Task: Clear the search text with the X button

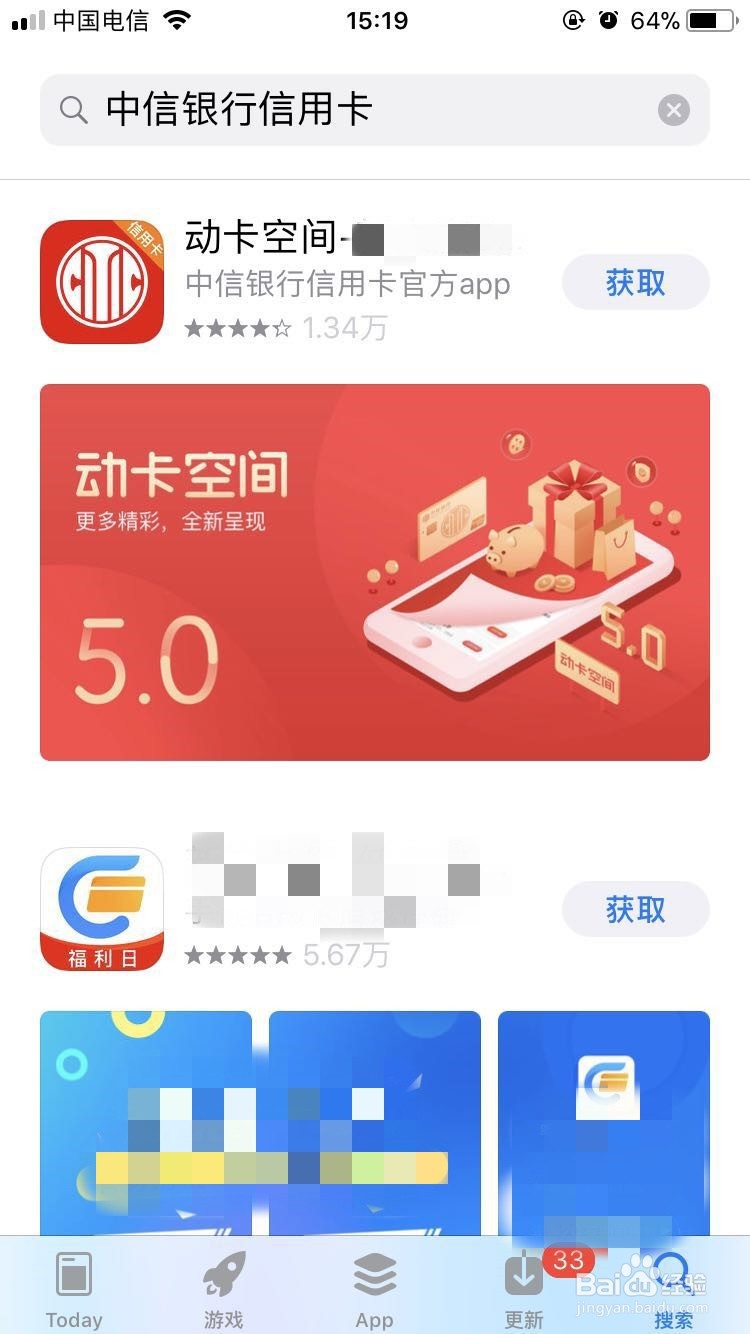Action: point(673,109)
